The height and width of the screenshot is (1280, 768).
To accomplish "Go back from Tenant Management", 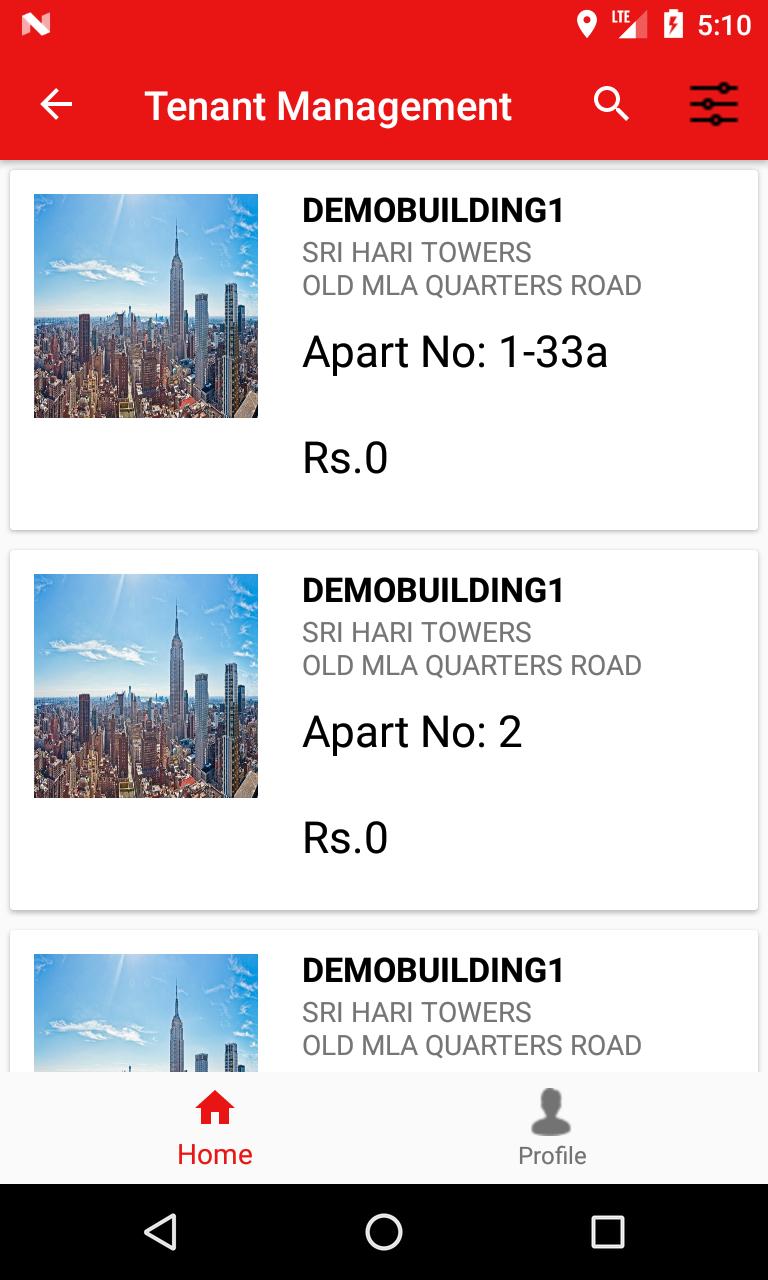I will pos(56,104).
